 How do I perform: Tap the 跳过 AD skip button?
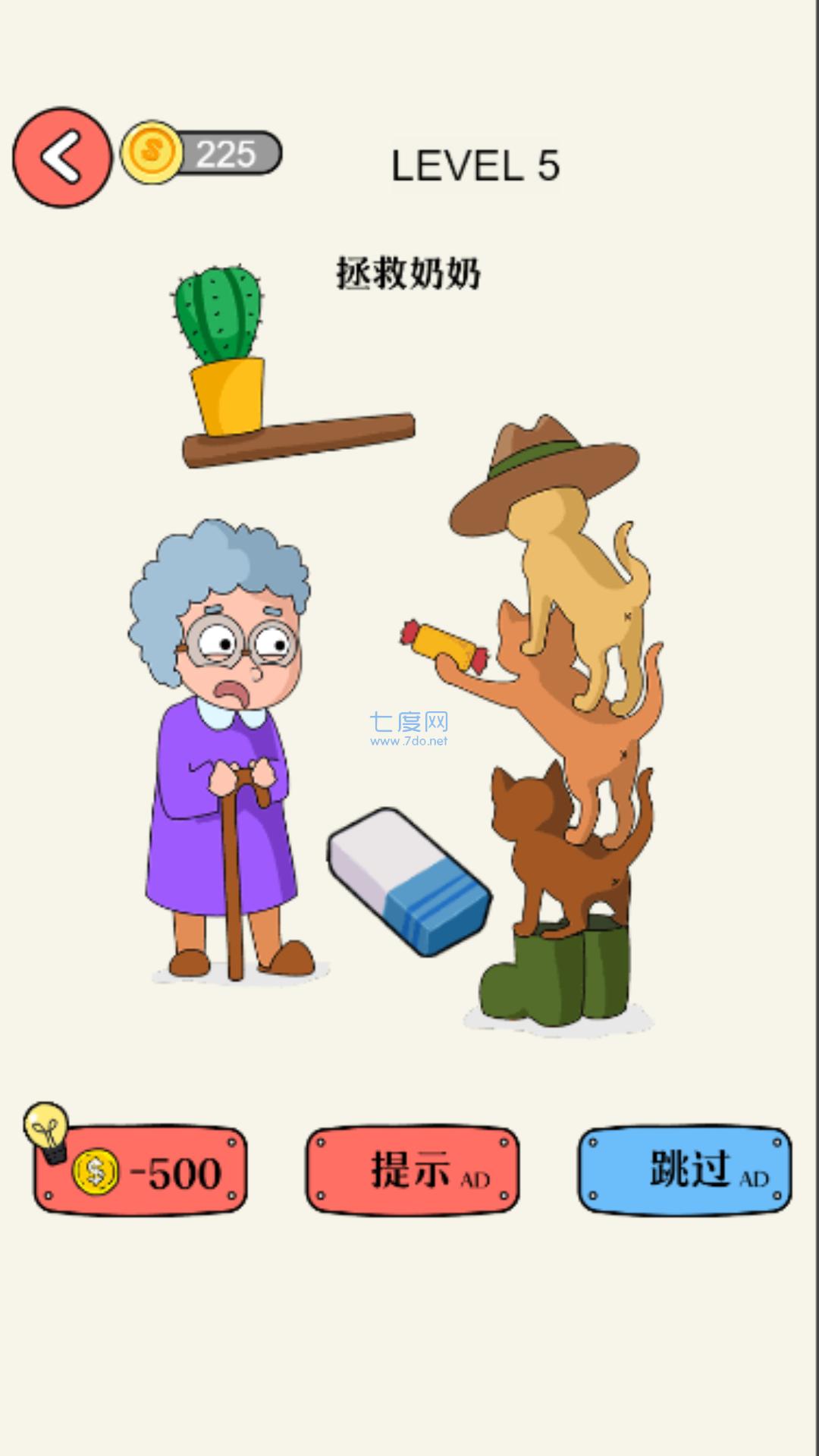[682, 1168]
